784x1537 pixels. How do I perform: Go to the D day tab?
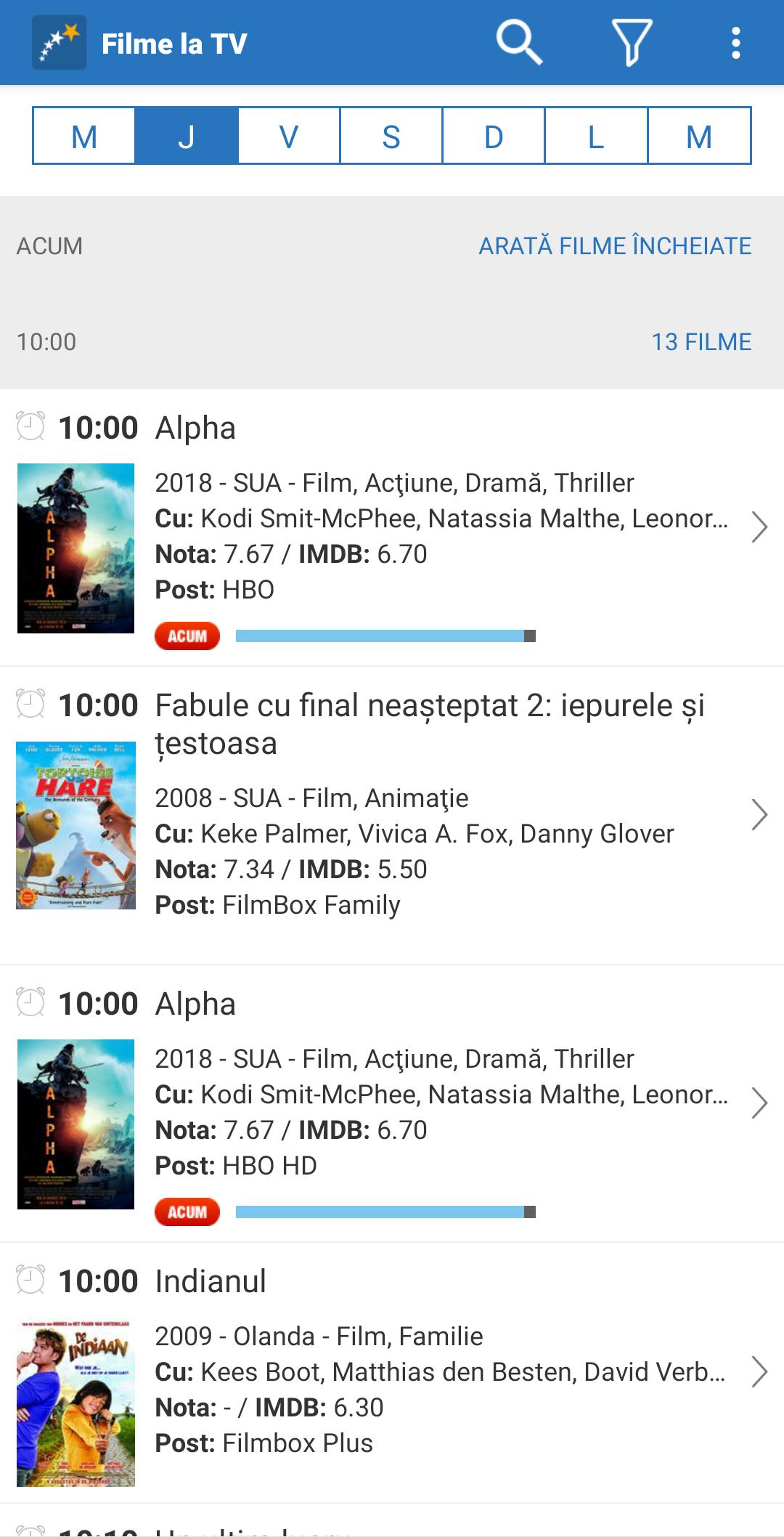pos(494,136)
